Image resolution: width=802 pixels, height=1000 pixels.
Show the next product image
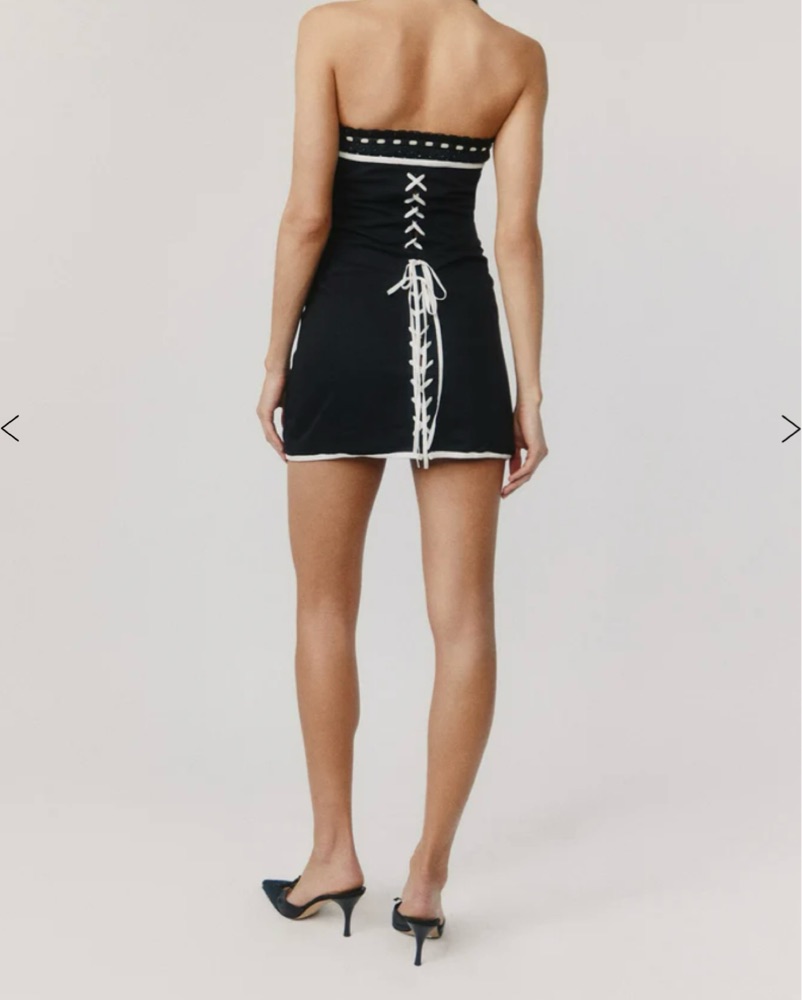(790, 429)
